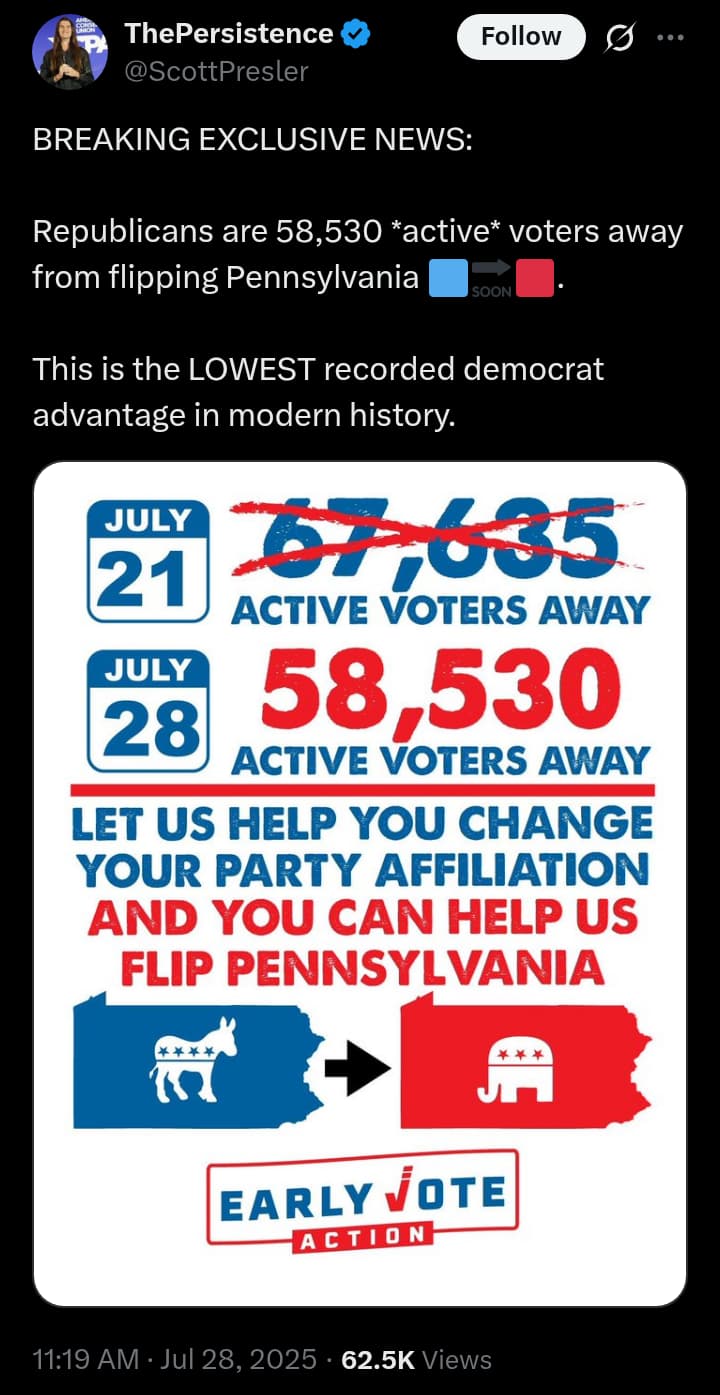Follow the ThePersistence account
This screenshot has width=720, height=1395.
521,37
